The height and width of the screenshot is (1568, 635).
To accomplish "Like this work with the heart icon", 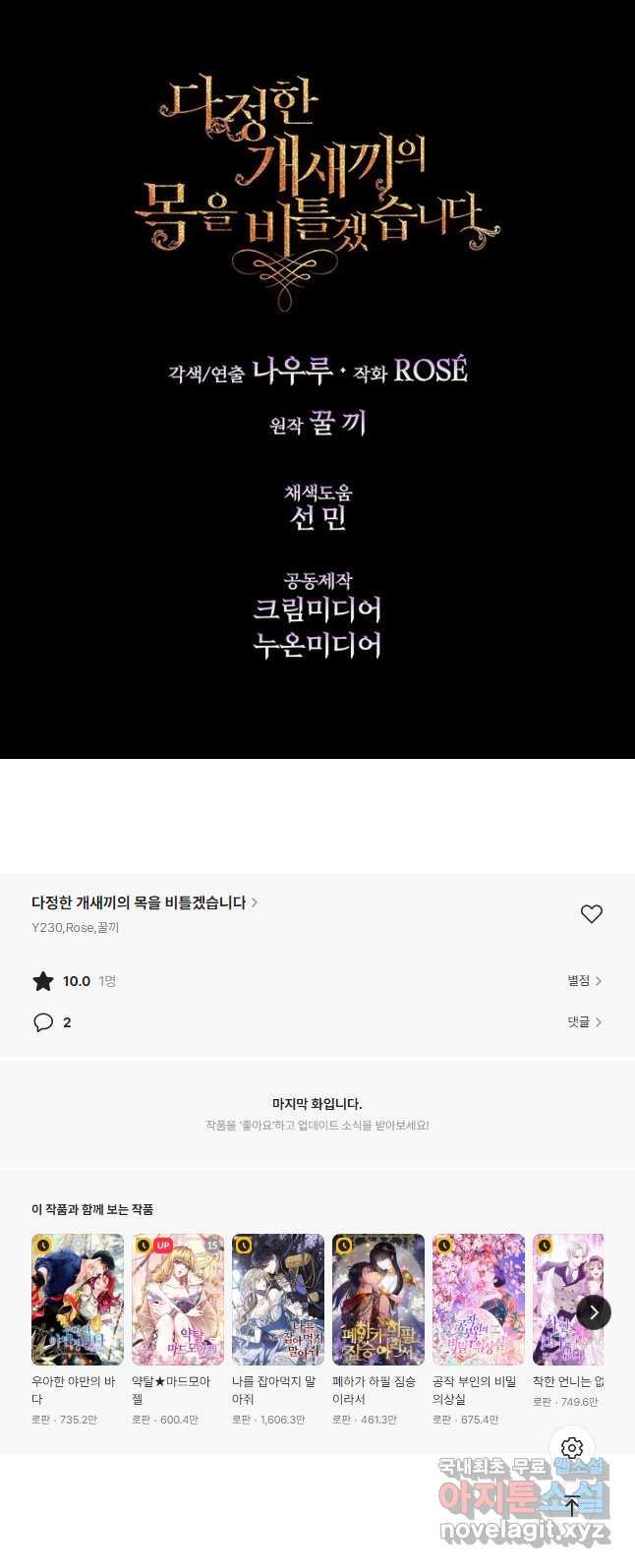I will [591, 914].
